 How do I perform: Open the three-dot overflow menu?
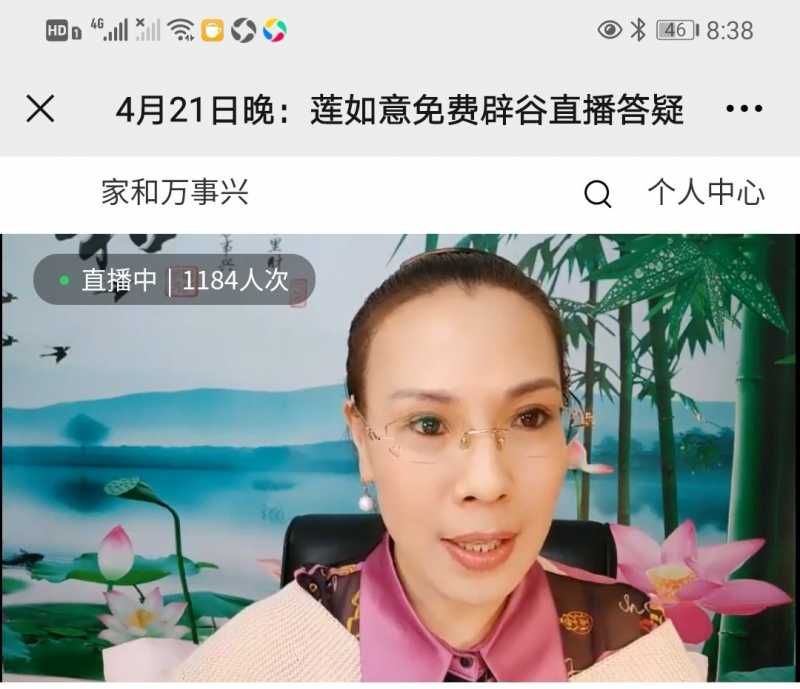pos(744,109)
